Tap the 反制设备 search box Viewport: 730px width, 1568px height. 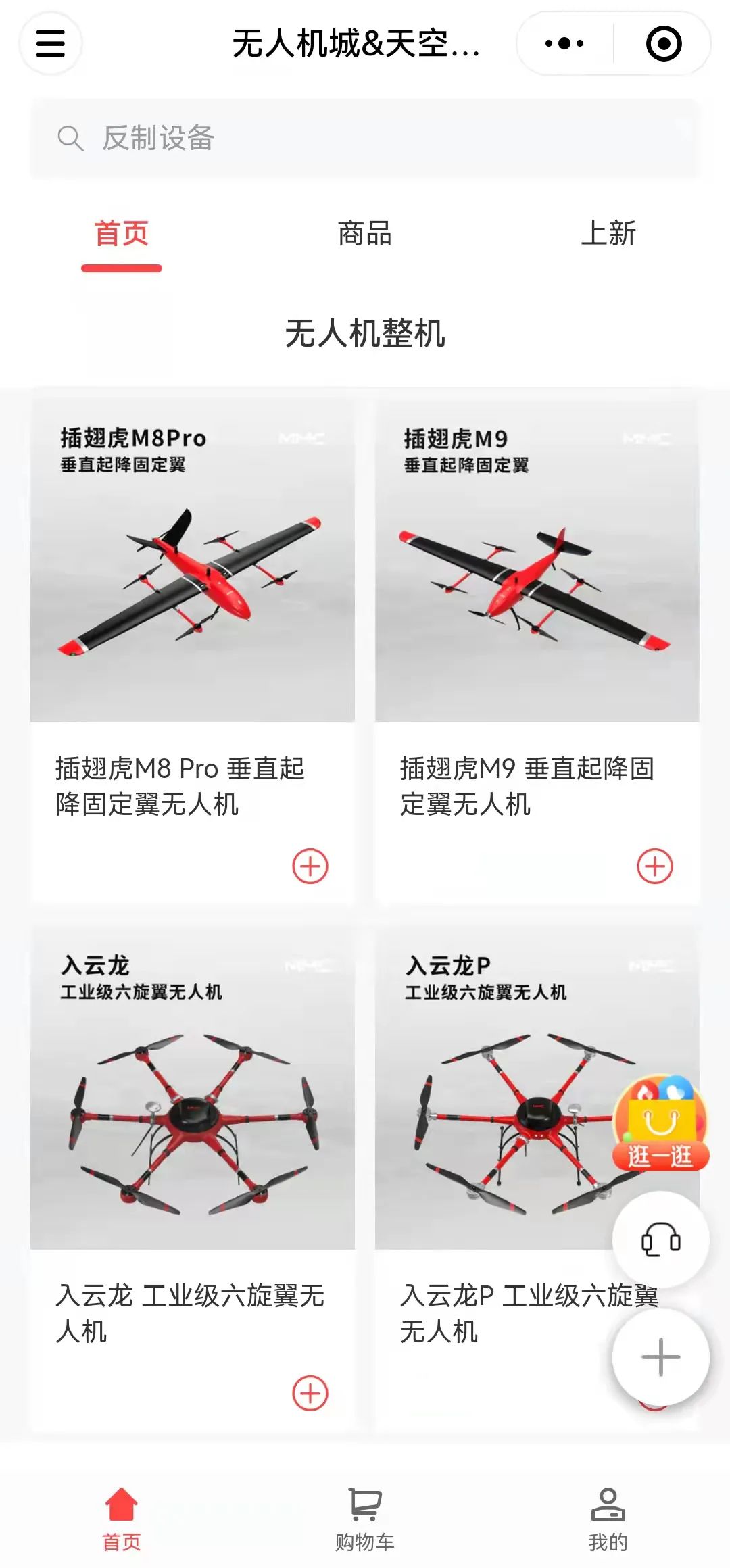point(365,139)
